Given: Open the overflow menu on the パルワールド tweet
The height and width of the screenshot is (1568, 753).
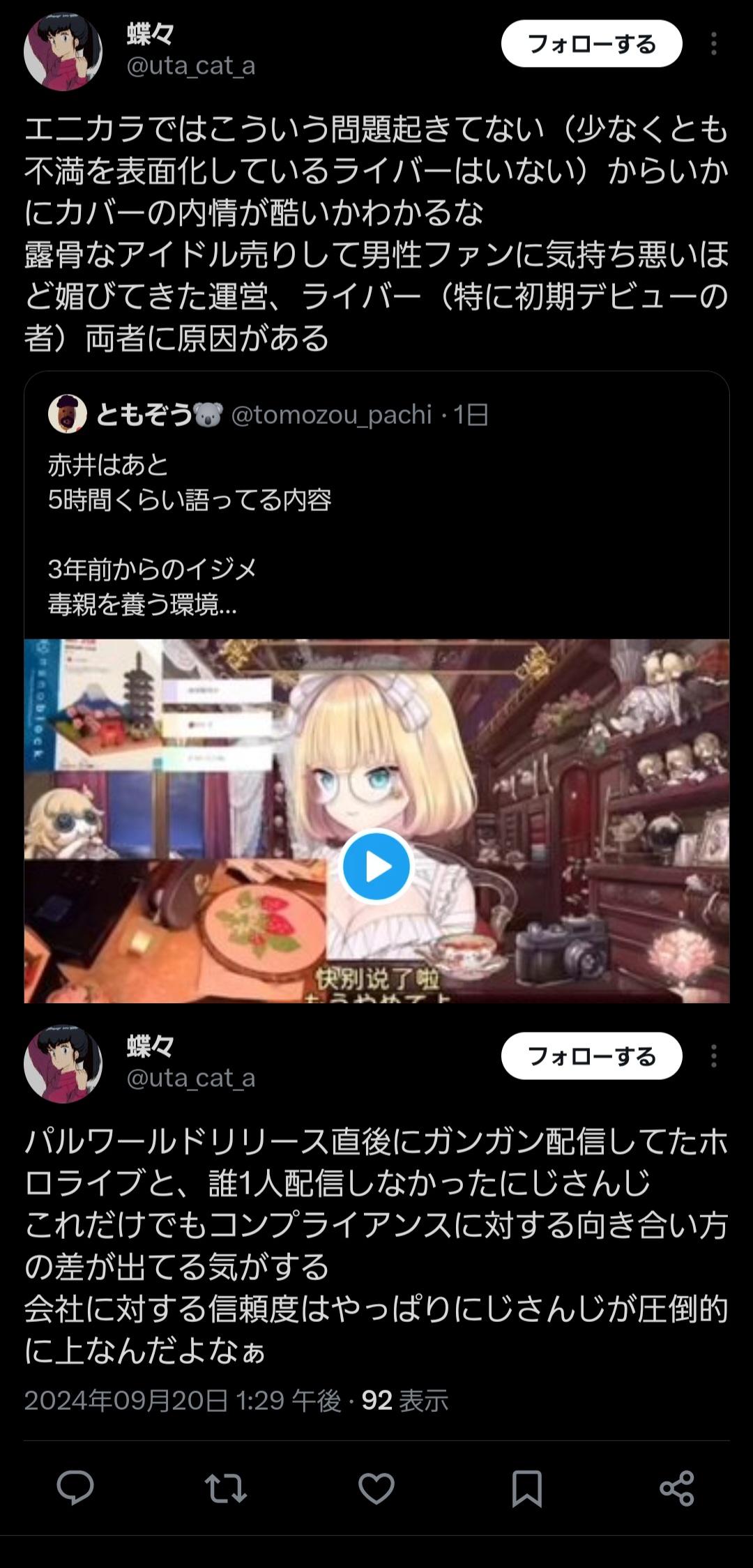Looking at the screenshot, I should click(x=713, y=1056).
